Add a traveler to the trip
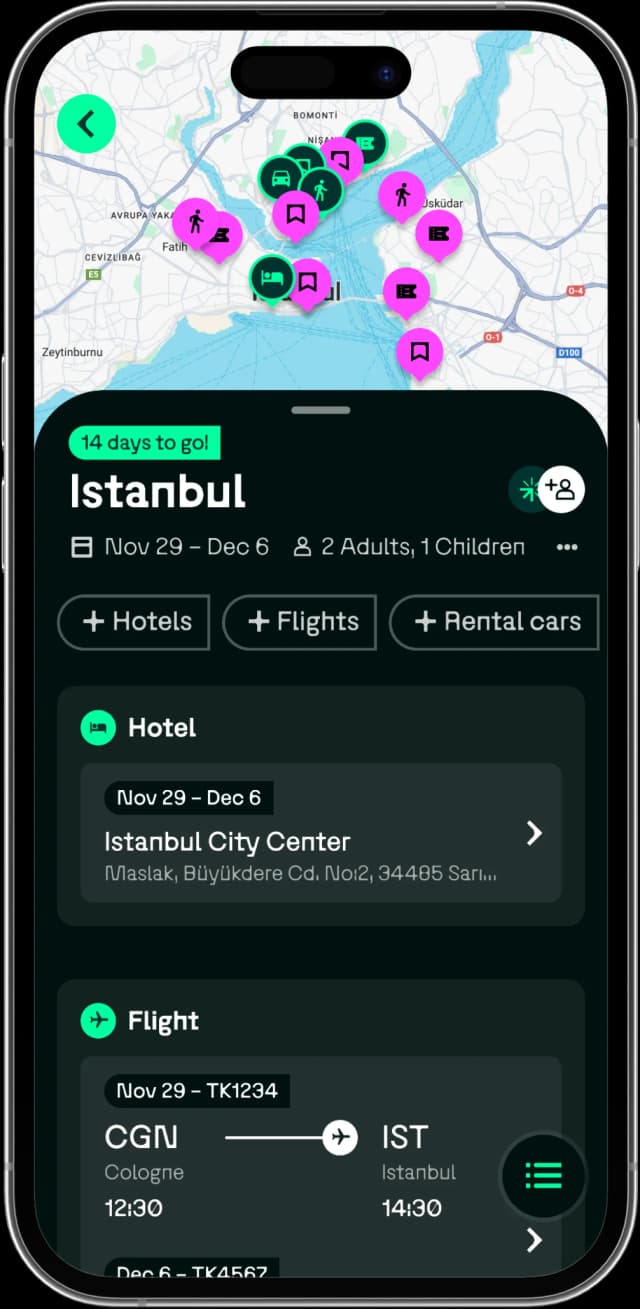Screen dimensions: 640x1309 [x=563, y=490]
